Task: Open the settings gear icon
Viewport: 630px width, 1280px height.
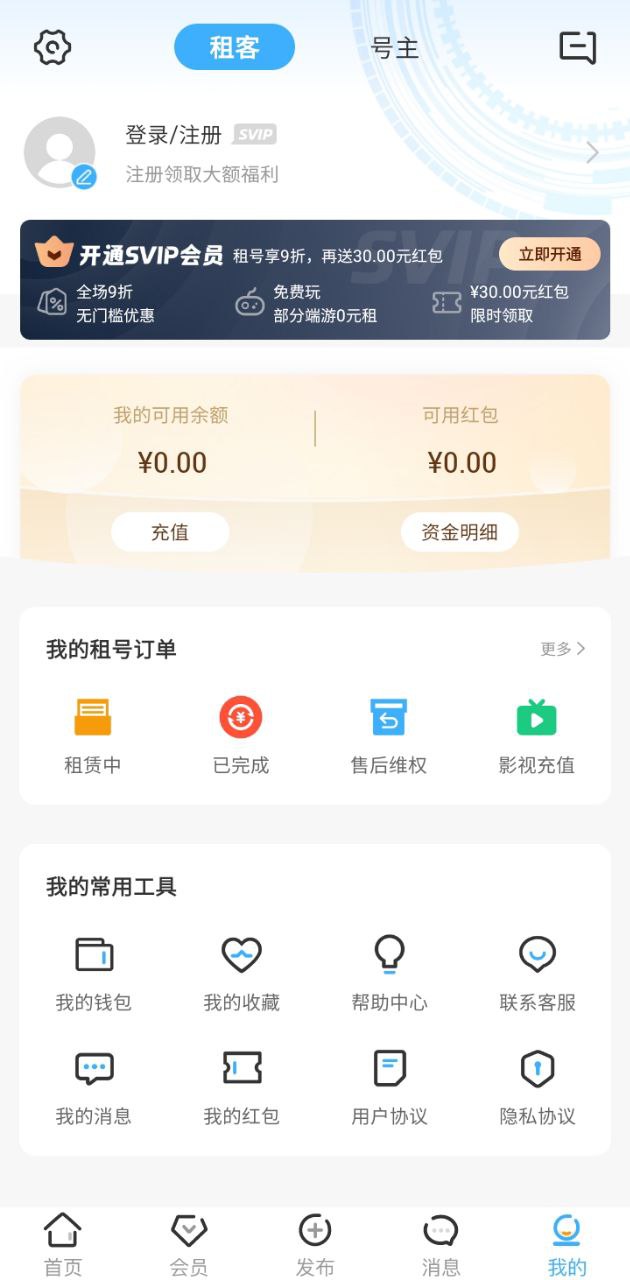Action: [53, 47]
